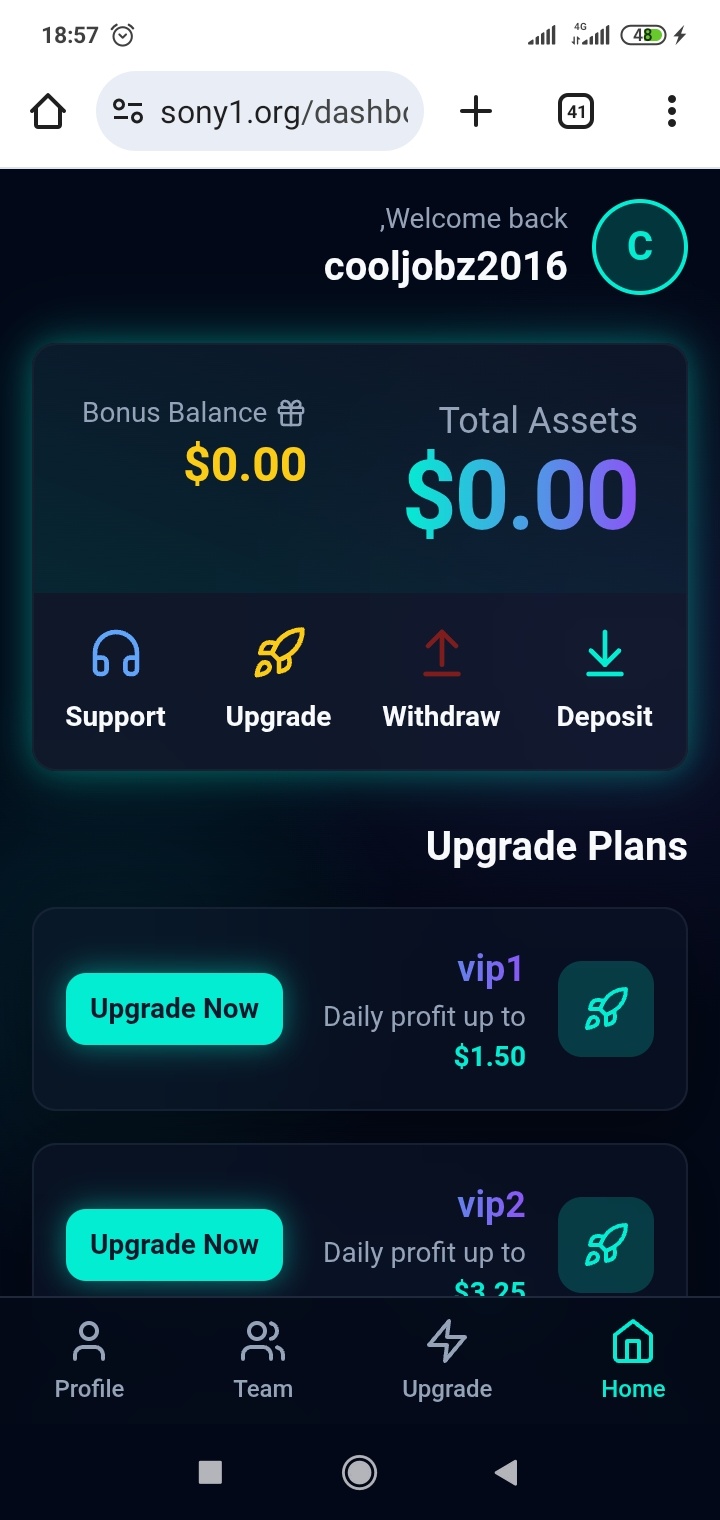720x1520 pixels.
Task: Open the browser home page
Action: click(x=48, y=111)
